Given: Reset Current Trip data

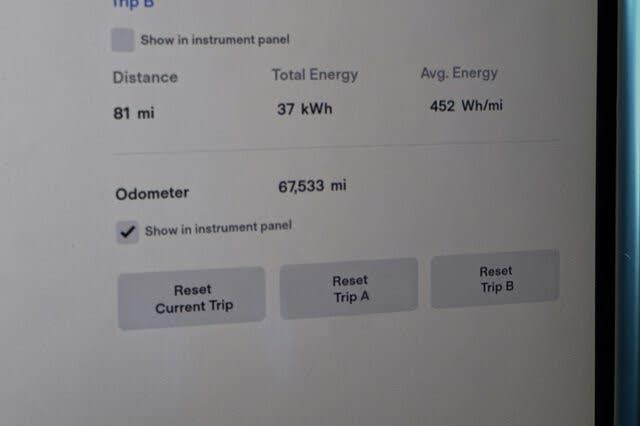Looking at the screenshot, I should (x=192, y=298).
